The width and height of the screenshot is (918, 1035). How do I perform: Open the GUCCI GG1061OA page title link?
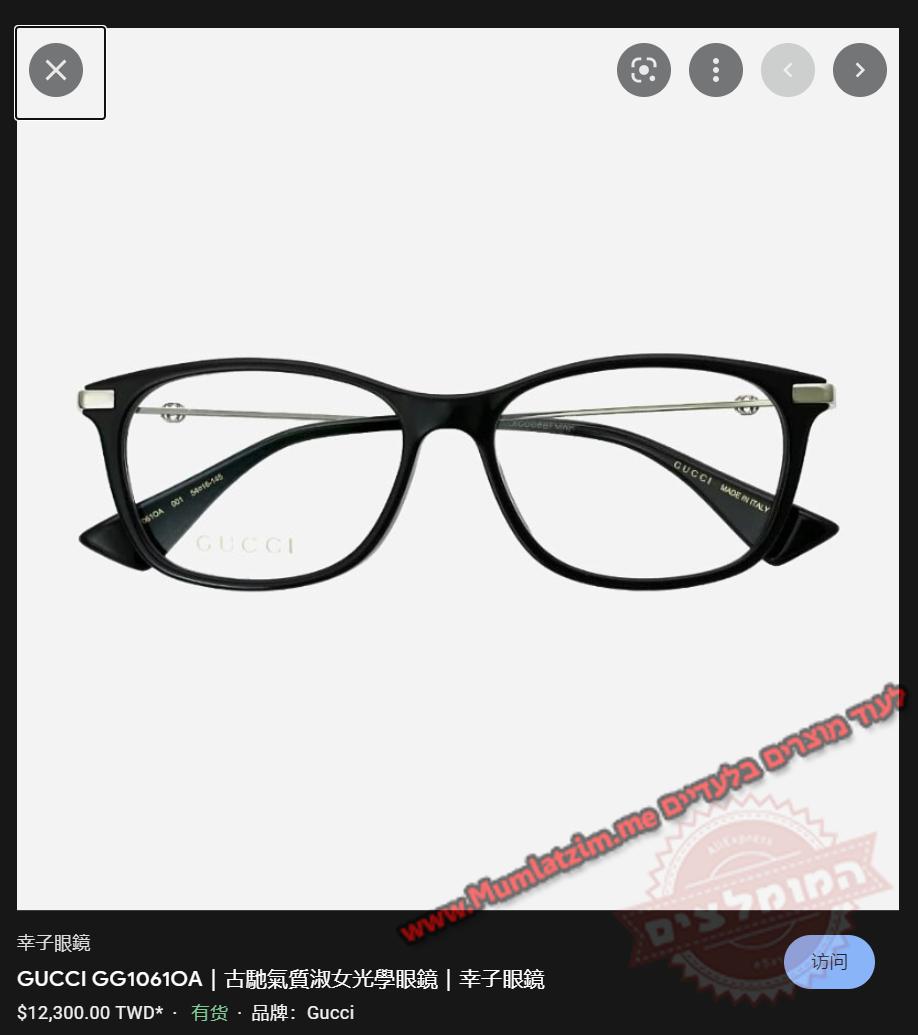click(x=281, y=979)
